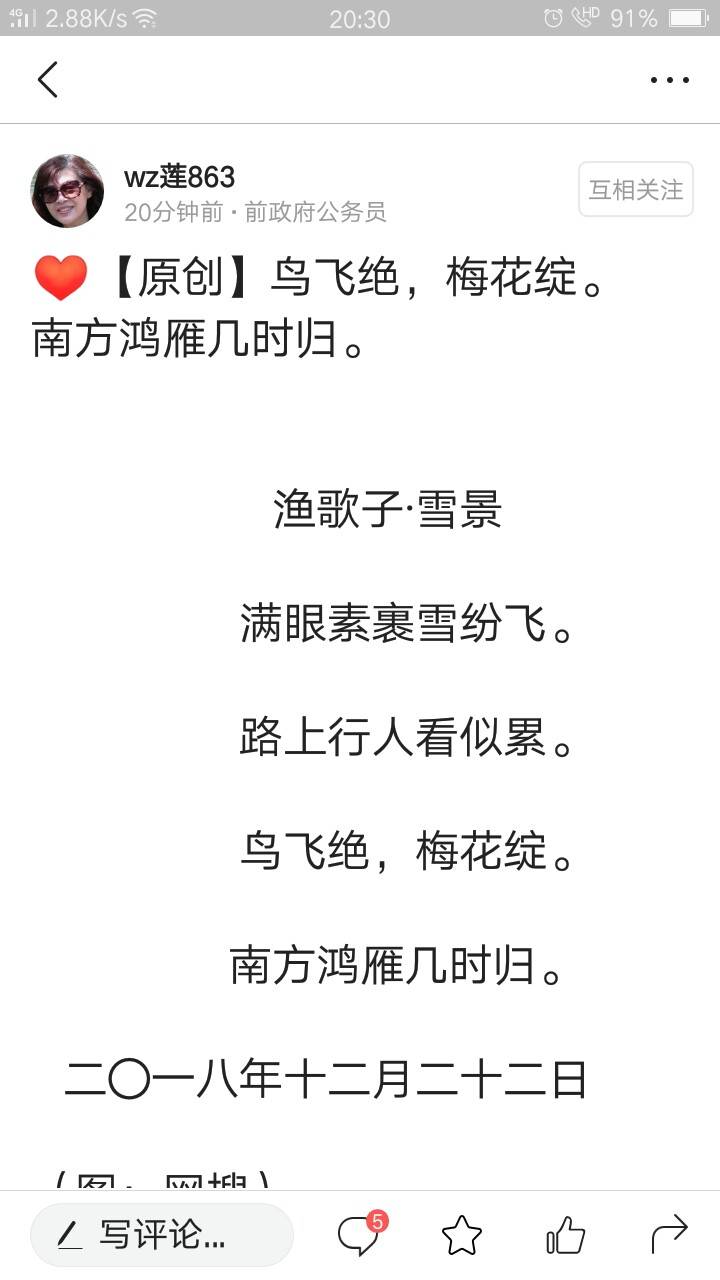View the 5 comments via the bubble icon
Viewport: 720px width, 1280px height.
pyautogui.click(x=362, y=1234)
